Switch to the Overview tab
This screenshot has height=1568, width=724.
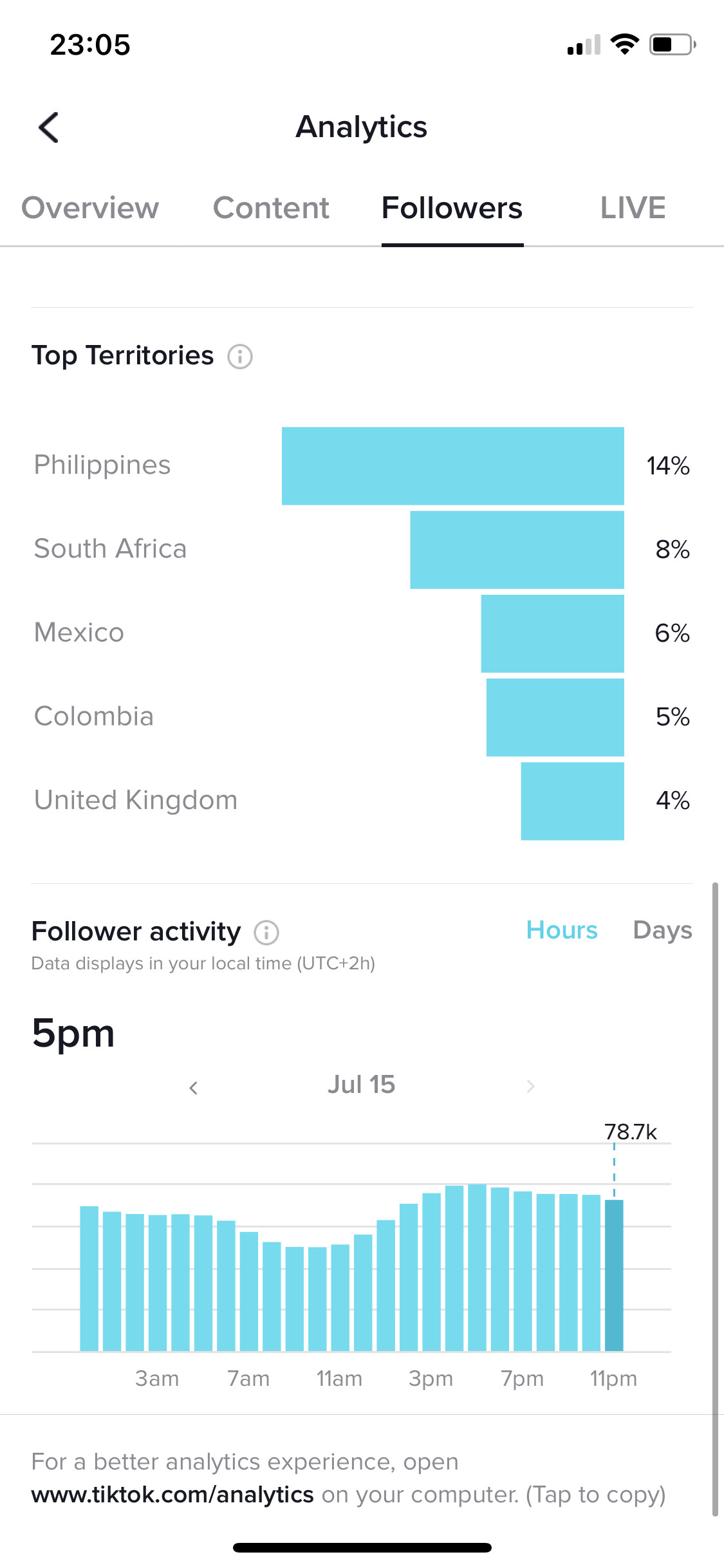(x=90, y=208)
